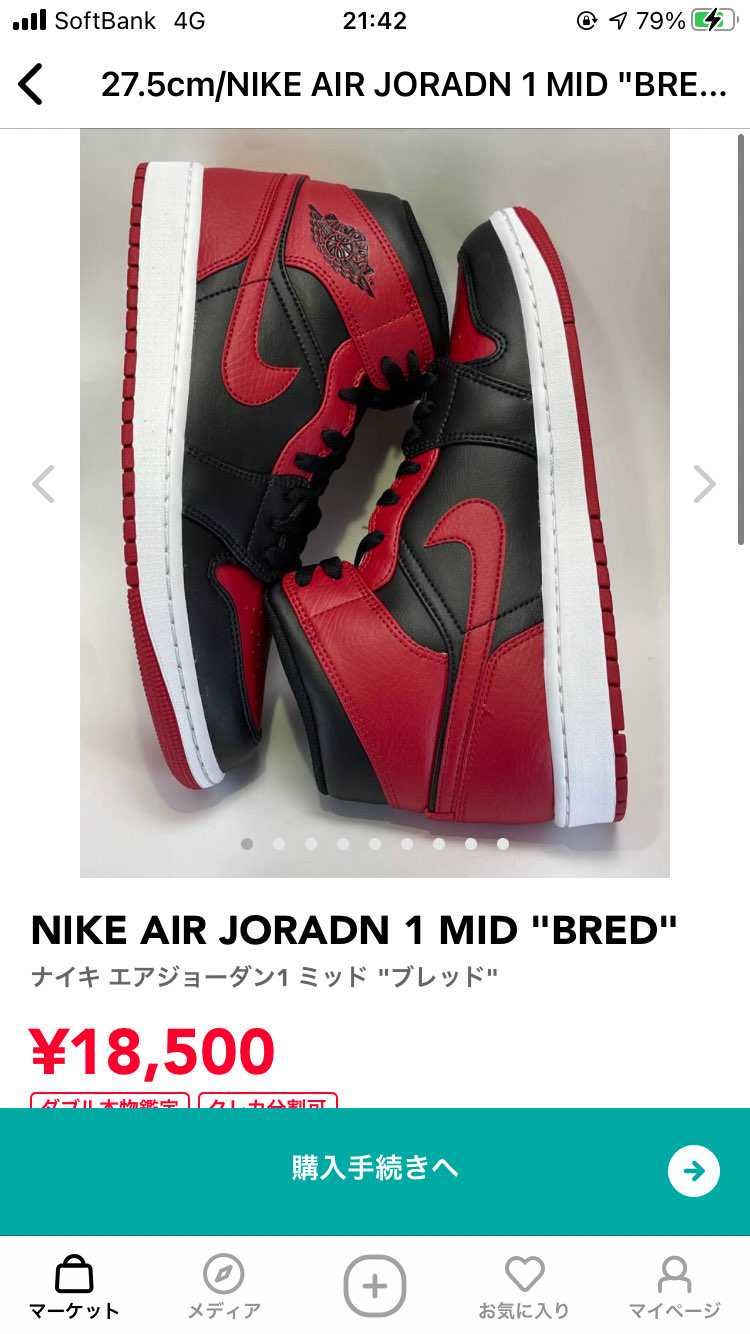Open the メディア tab
The width and height of the screenshot is (750, 1334).
coord(224,1287)
